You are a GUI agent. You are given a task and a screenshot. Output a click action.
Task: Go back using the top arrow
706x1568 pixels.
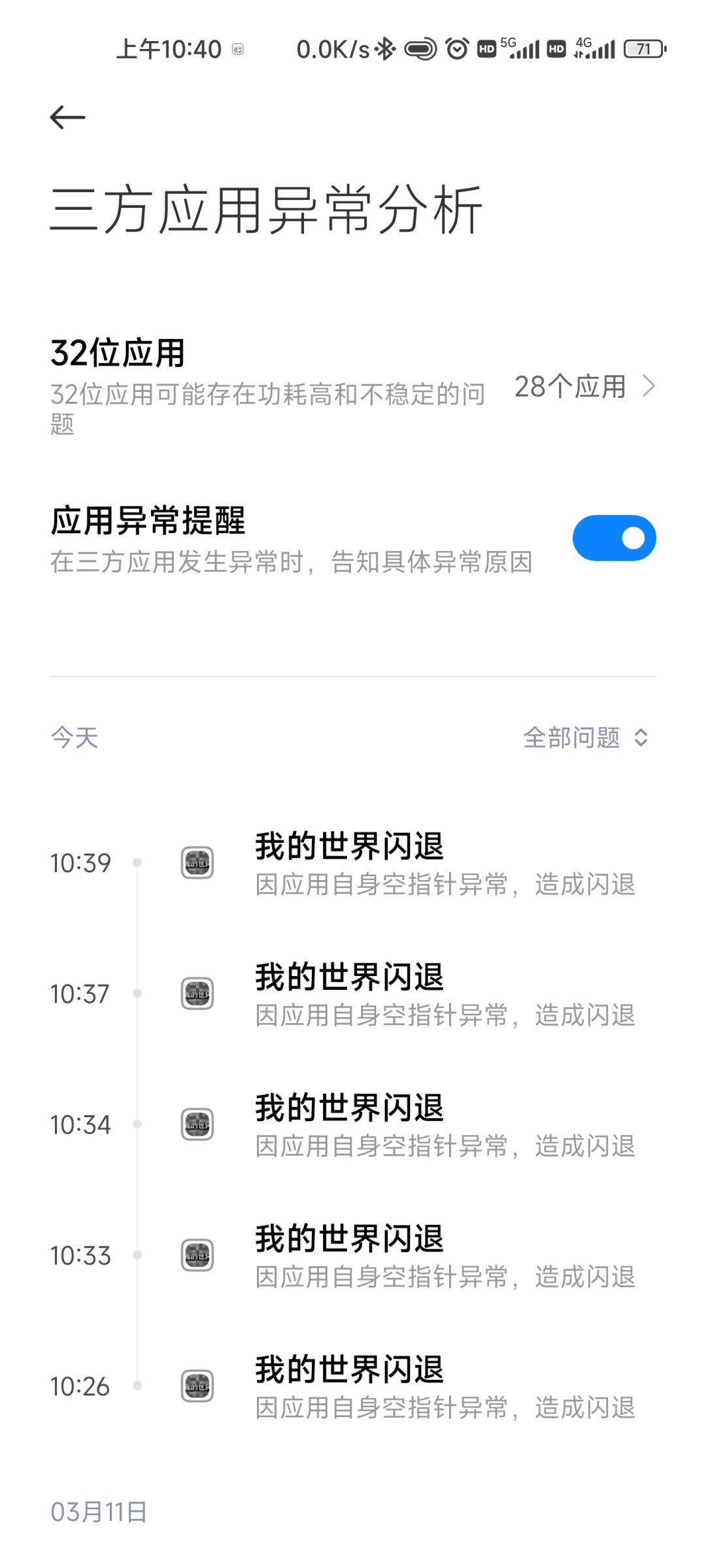(x=68, y=118)
